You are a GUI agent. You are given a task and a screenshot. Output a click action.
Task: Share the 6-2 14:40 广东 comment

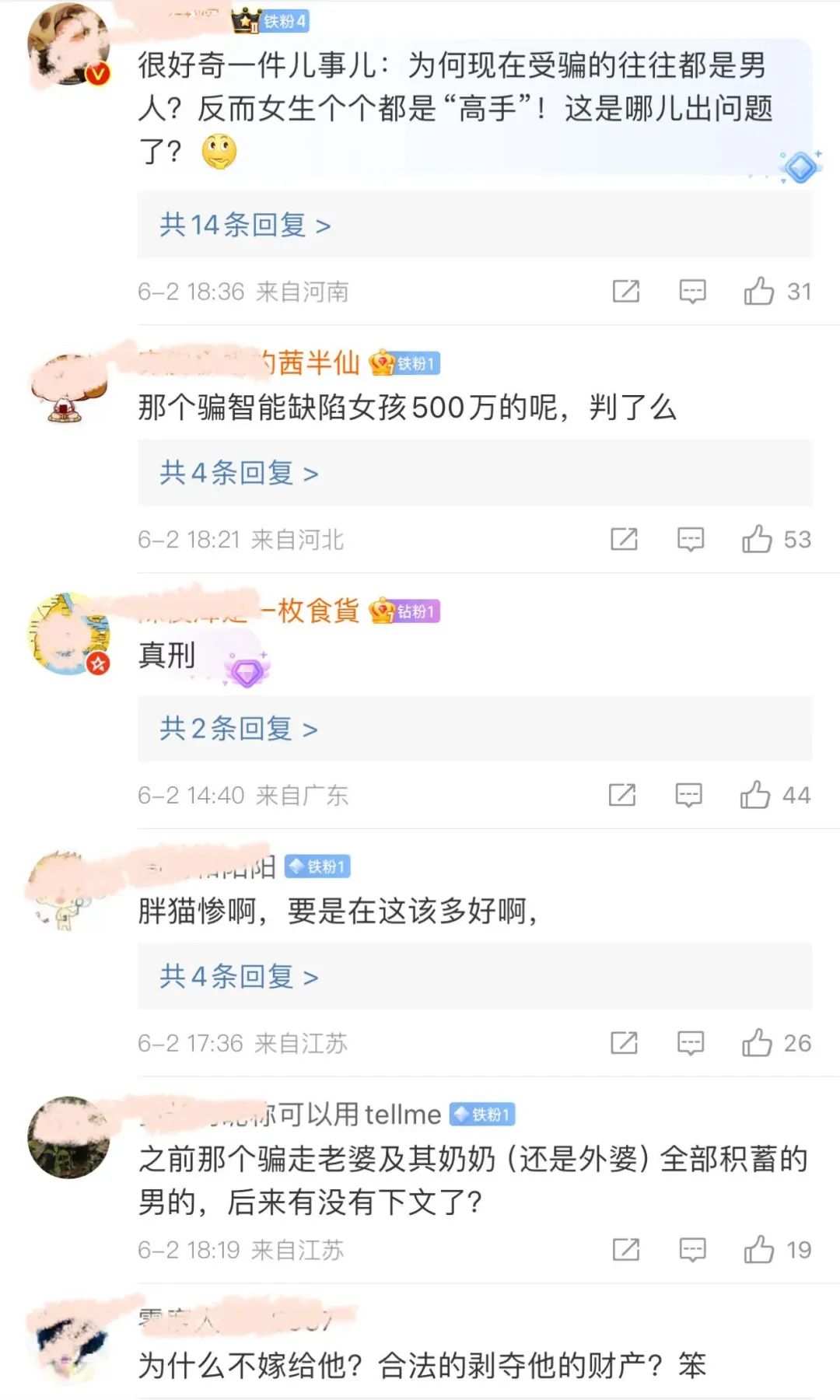(x=622, y=795)
